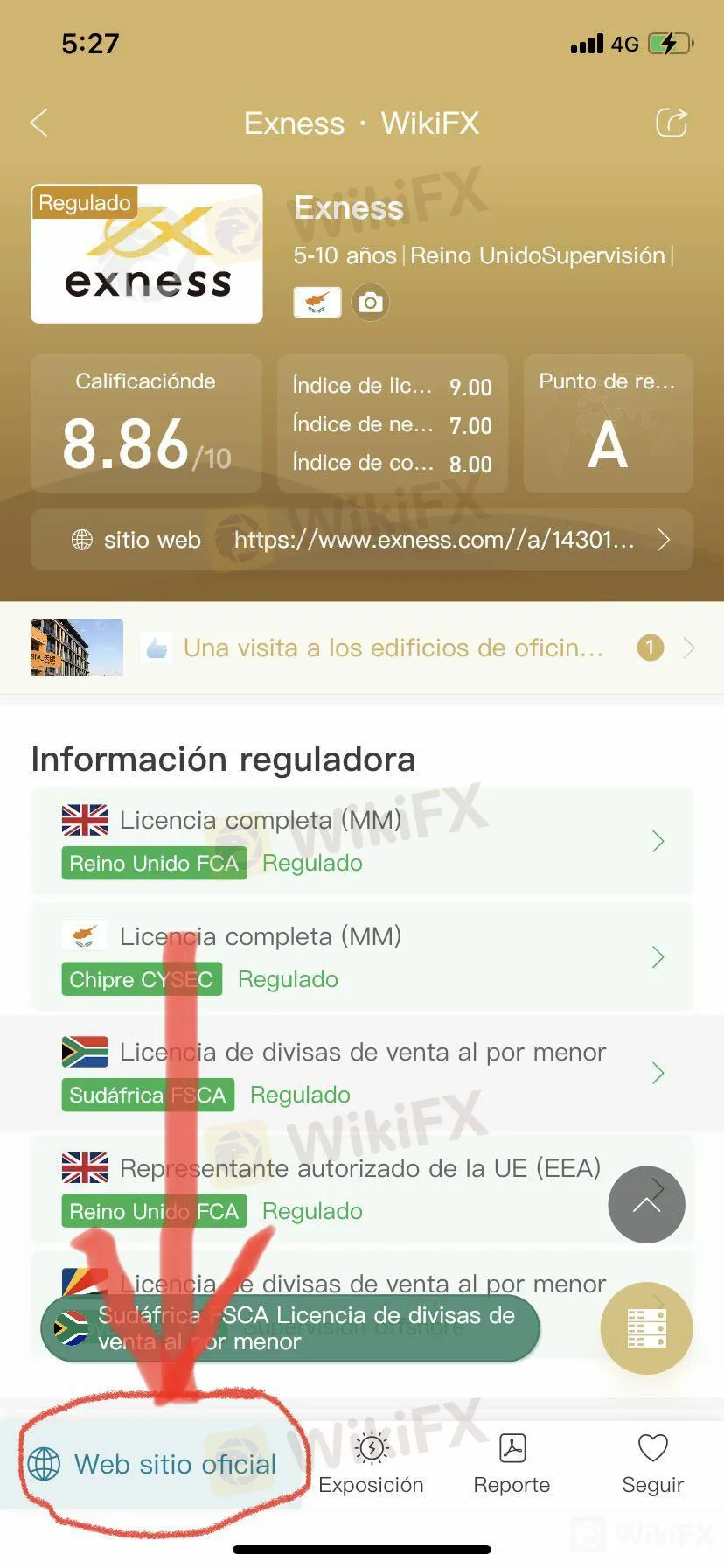
Task: View Sudáfrica FSCA retail forex license row
Action: point(362,1073)
